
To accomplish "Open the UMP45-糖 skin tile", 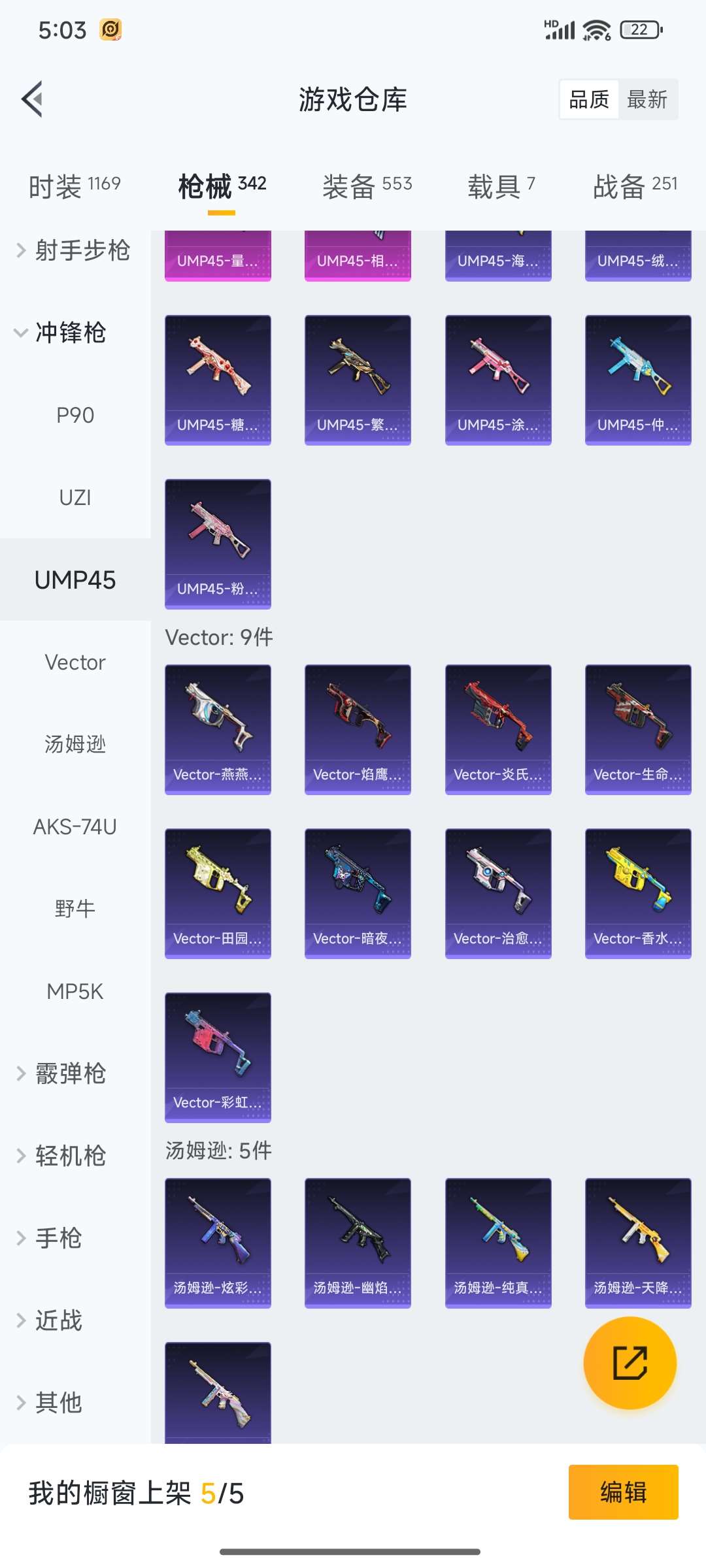I will point(218,380).
